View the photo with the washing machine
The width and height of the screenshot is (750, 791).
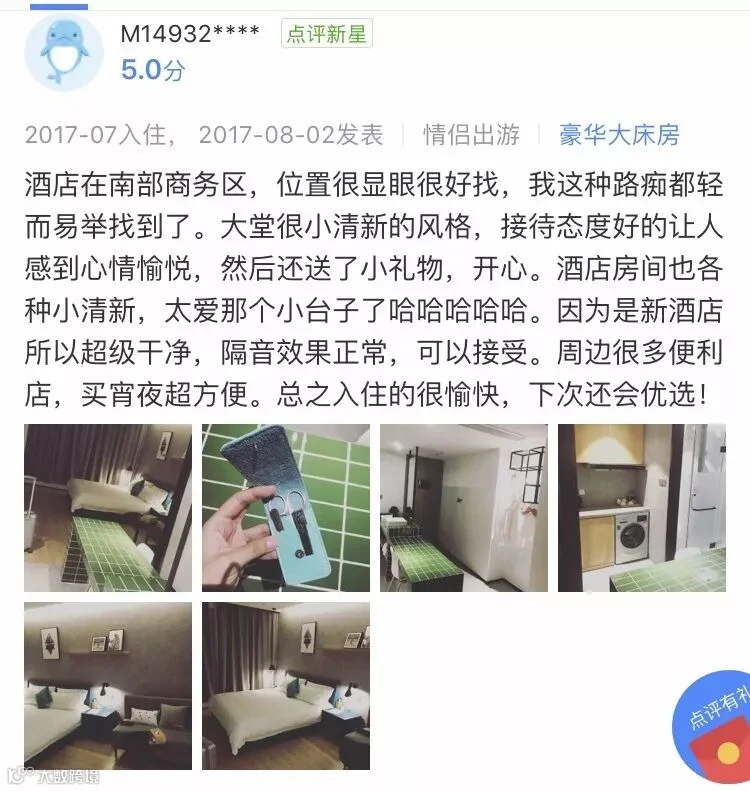642,507
